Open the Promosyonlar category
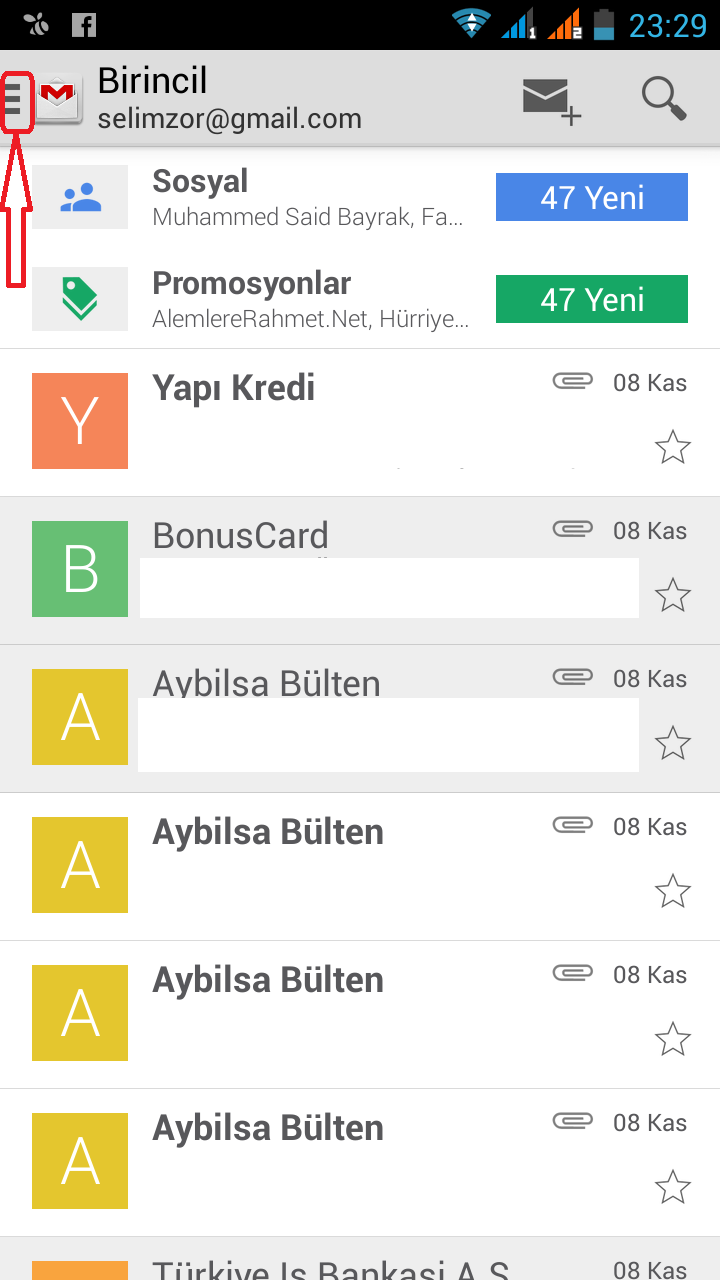 pyautogui.click(x=360, y=299)
